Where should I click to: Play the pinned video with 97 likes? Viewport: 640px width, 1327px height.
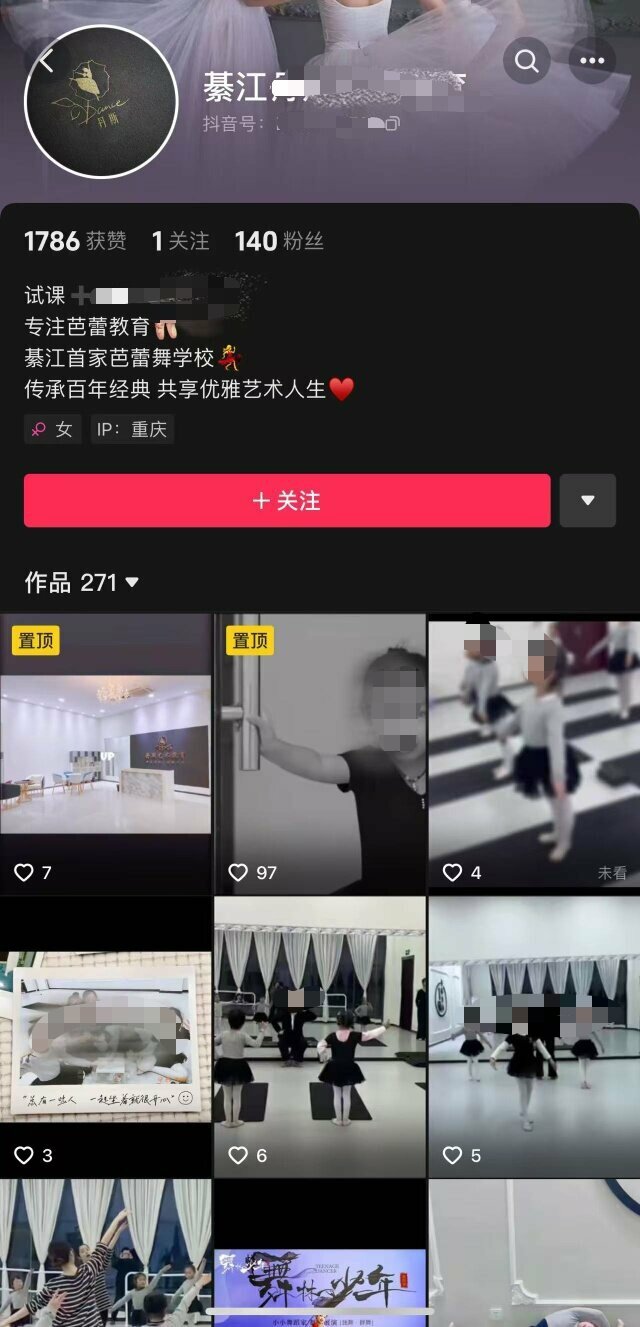(320, 753)
